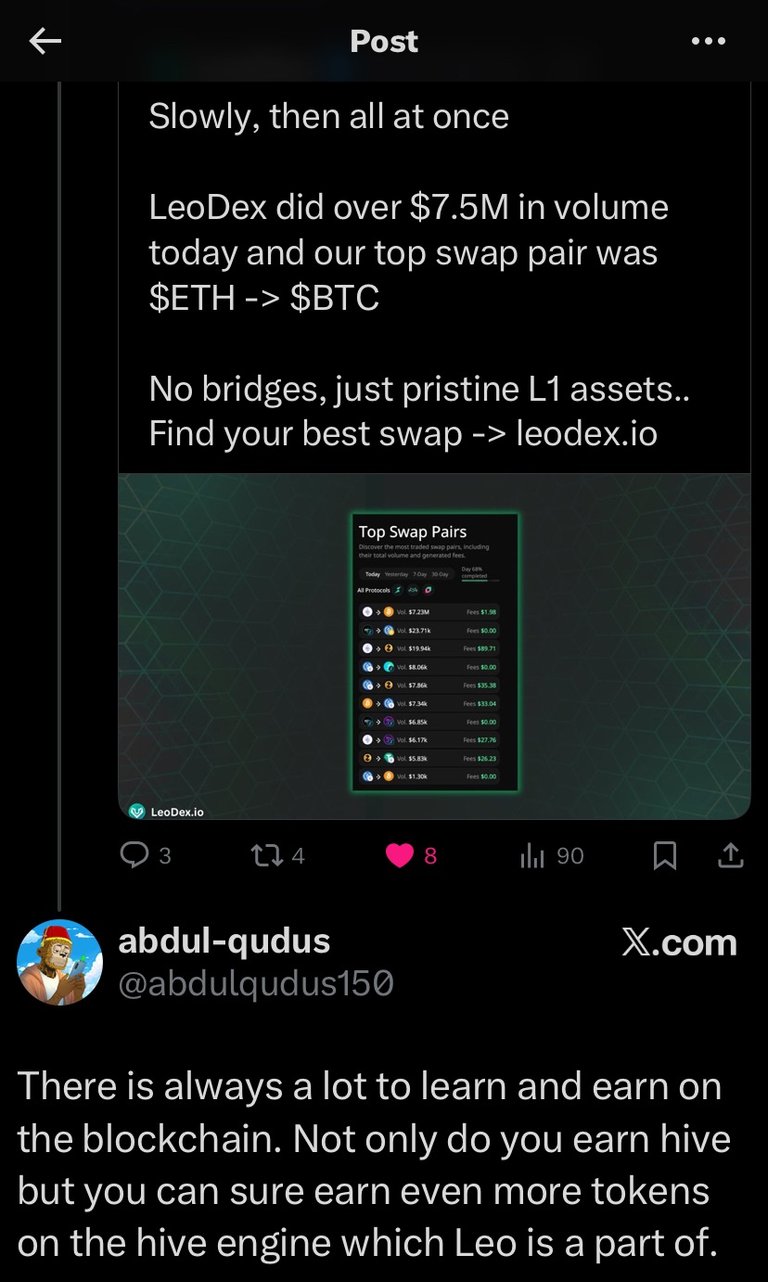Image resolution: width=768 pixels, height=1282 pixels.
Task: Open abdul-qudus profile picture
Action: coord(60,962)
